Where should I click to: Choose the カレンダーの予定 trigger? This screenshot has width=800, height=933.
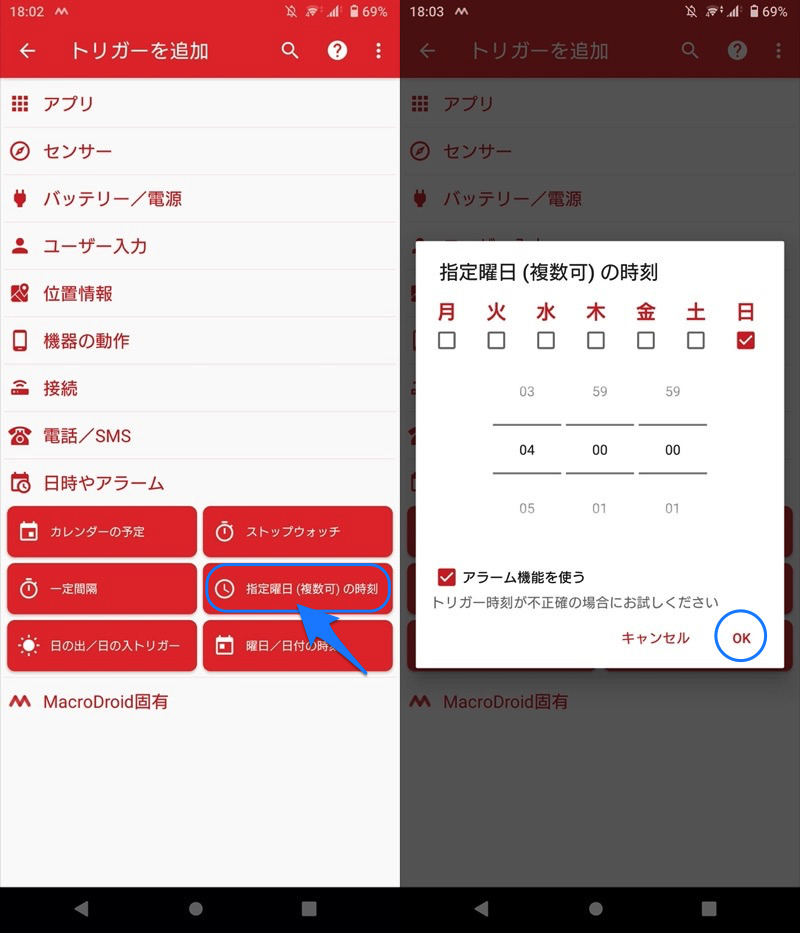pos(101,532)
